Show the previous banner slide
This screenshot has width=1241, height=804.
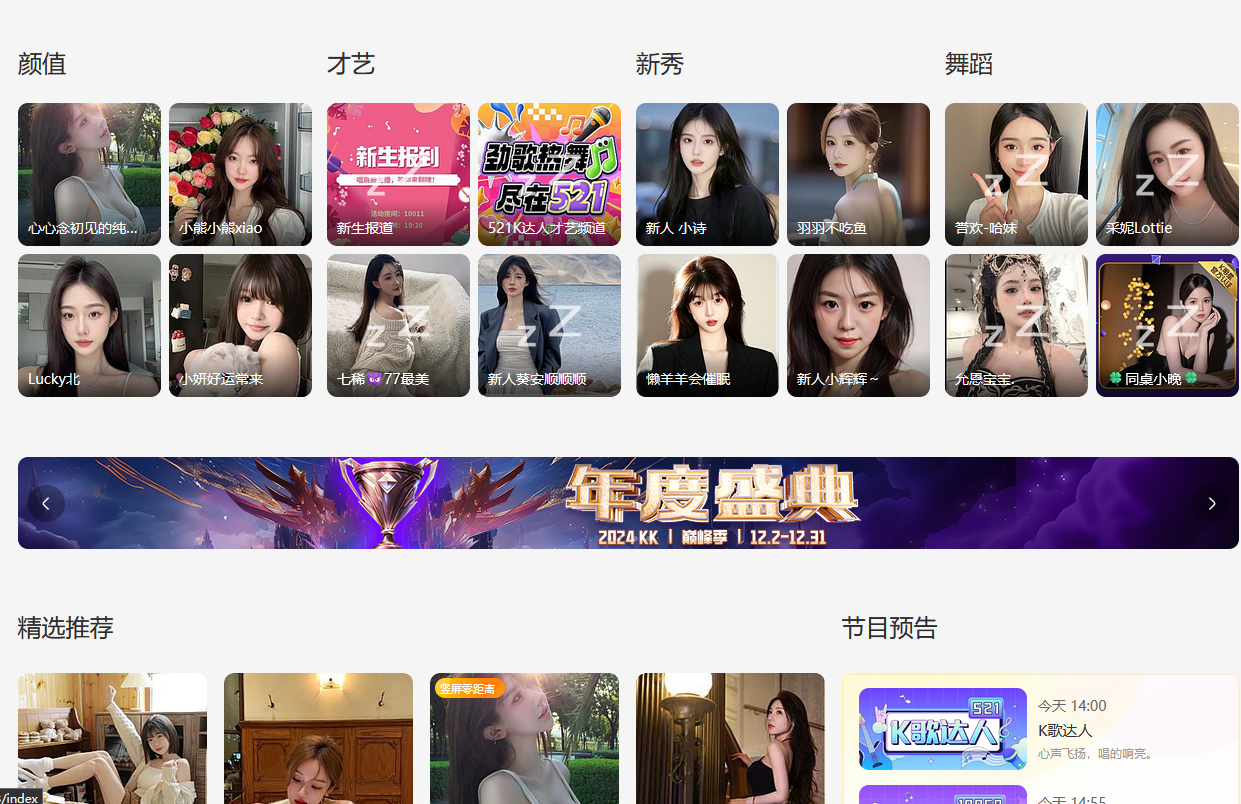point(46,503)
